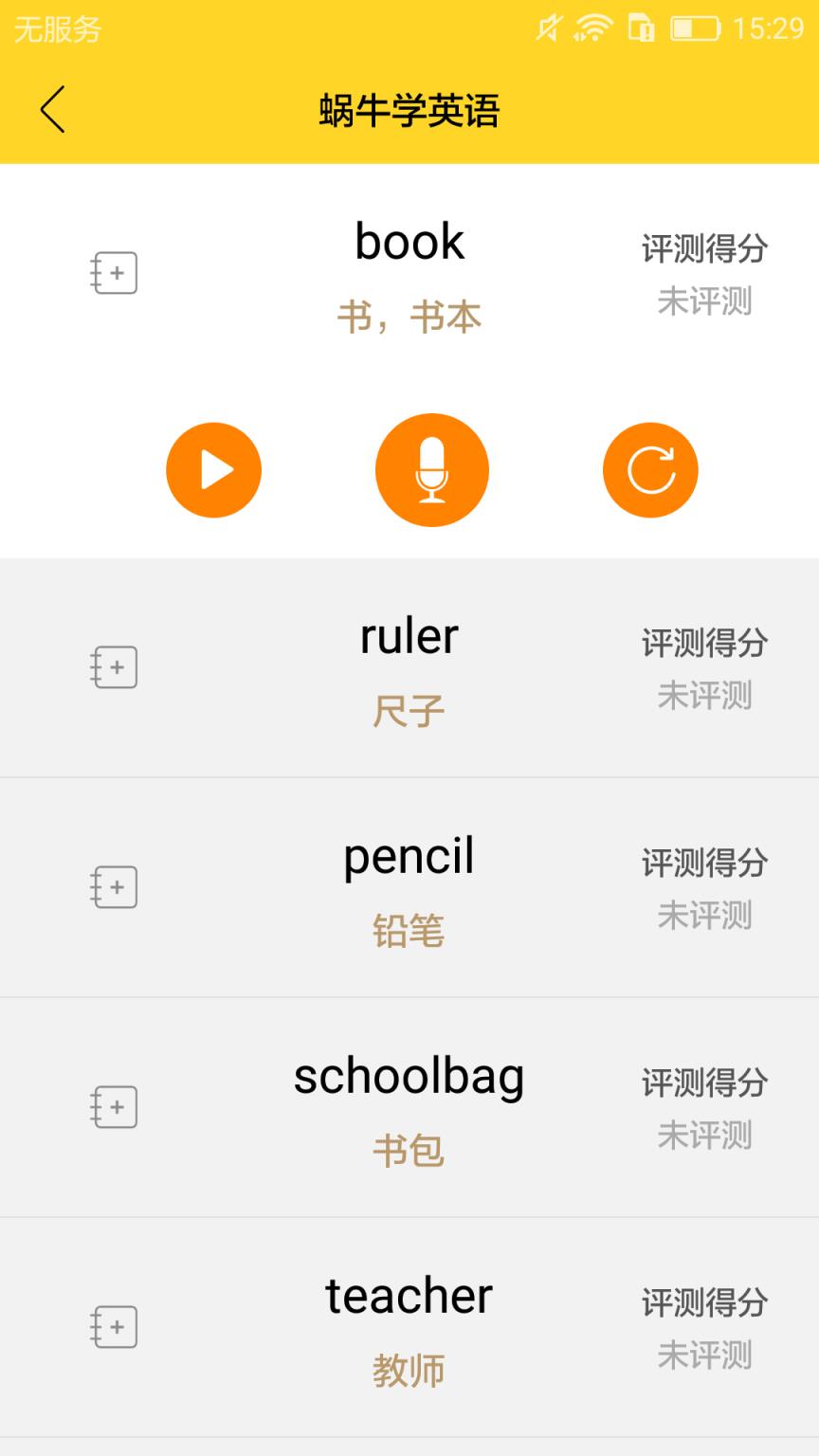Viewport: 819px width, 1456px height.
Task: Add "ruler" to your wordbook
Action: click(x=114, y=667)
